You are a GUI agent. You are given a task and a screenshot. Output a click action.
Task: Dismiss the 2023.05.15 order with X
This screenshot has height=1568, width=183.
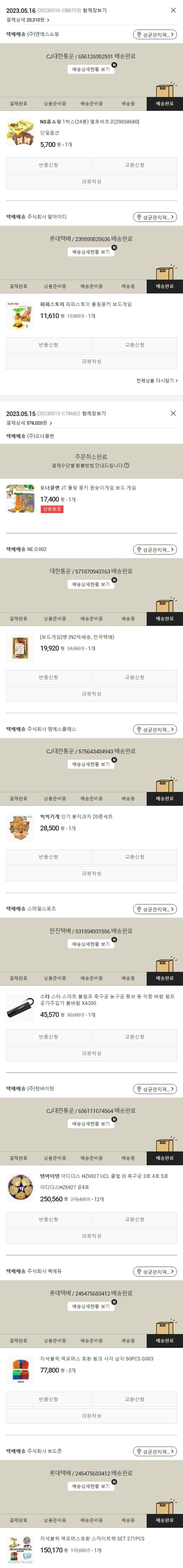click(x=173, y=413)
